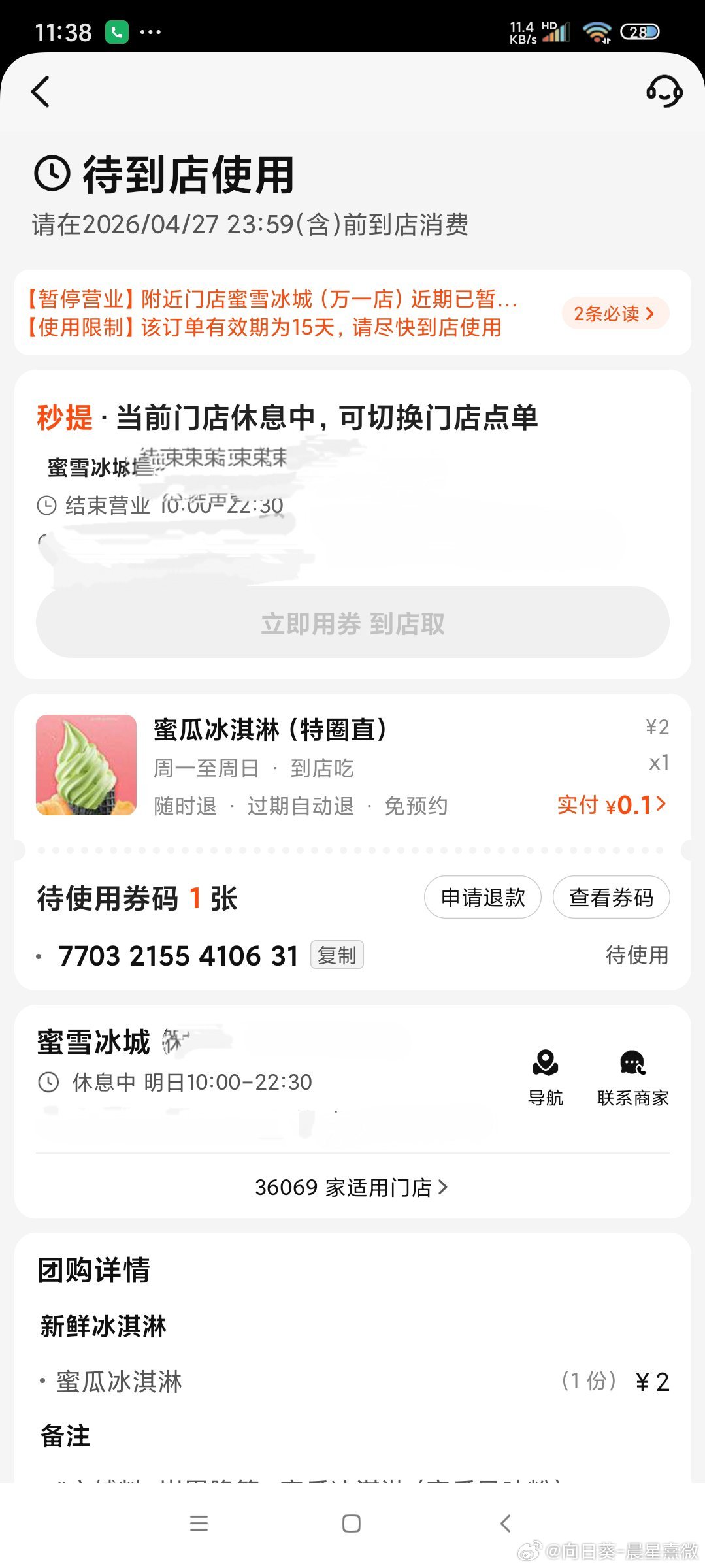Image resolution: width=705 pixels, height=1568 pixels.
Task: Tap 立即用券 到店取 button
Action: pos(352,623)
